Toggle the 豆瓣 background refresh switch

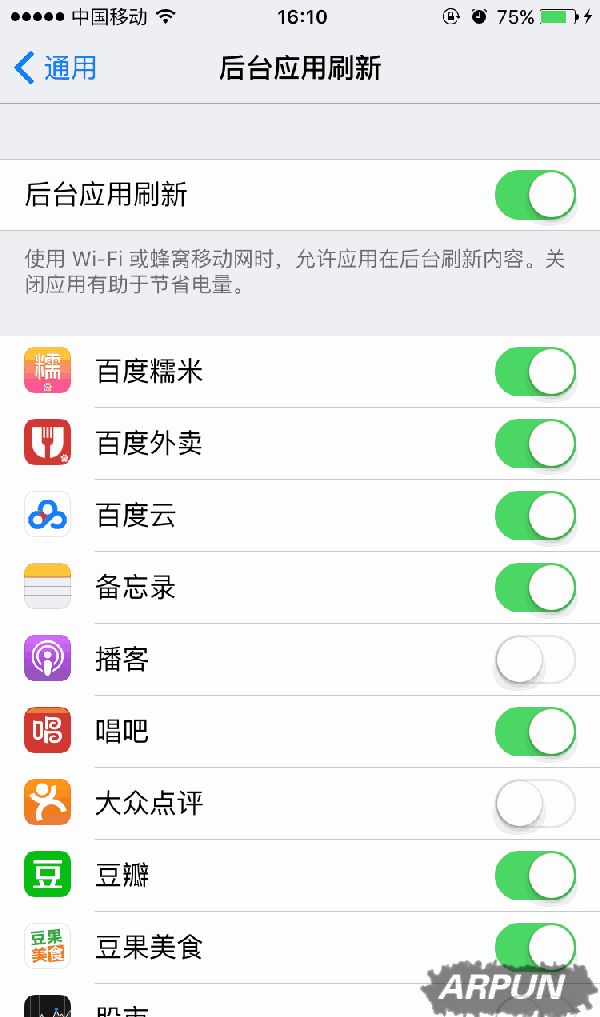pyautogui.click(x=535, y=876)
